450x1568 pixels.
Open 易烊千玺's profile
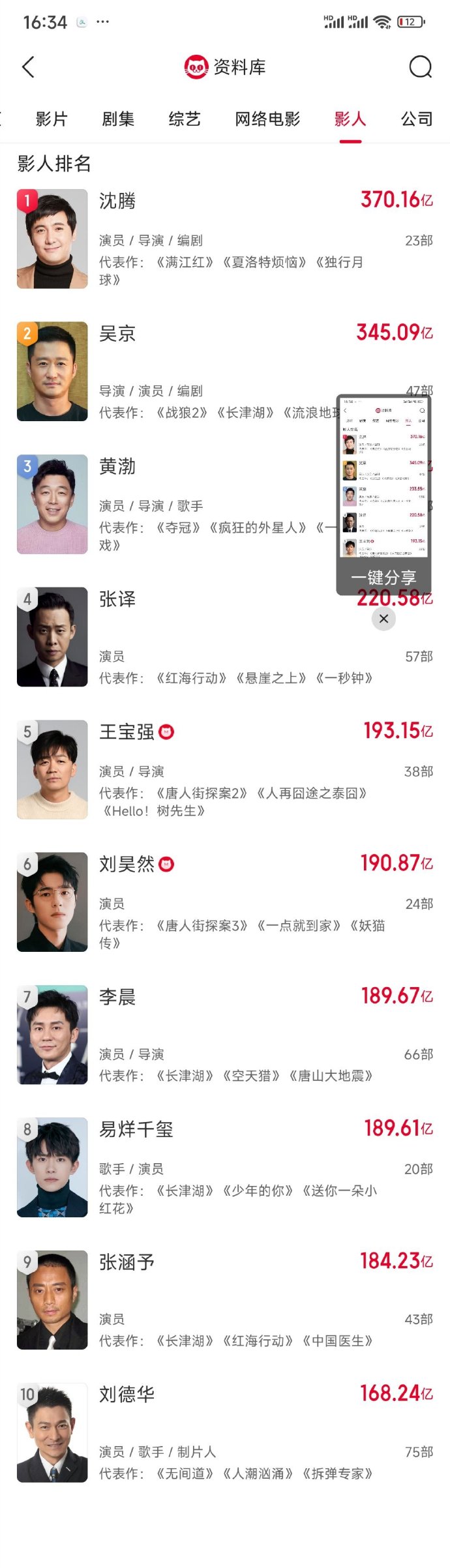click(136, 1130)
